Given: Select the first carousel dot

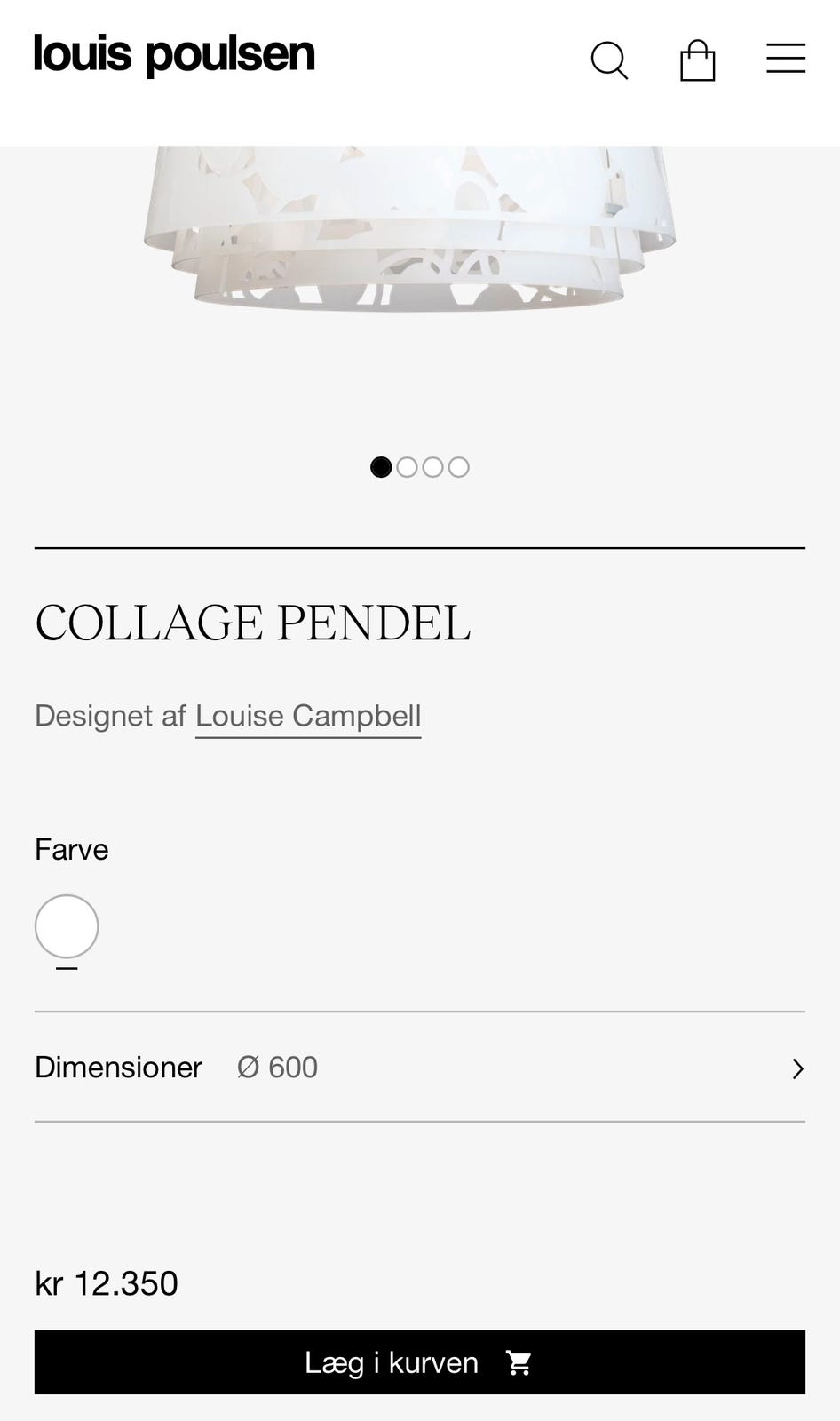Looking at the screenshot, I should click(x=381, y=466).
